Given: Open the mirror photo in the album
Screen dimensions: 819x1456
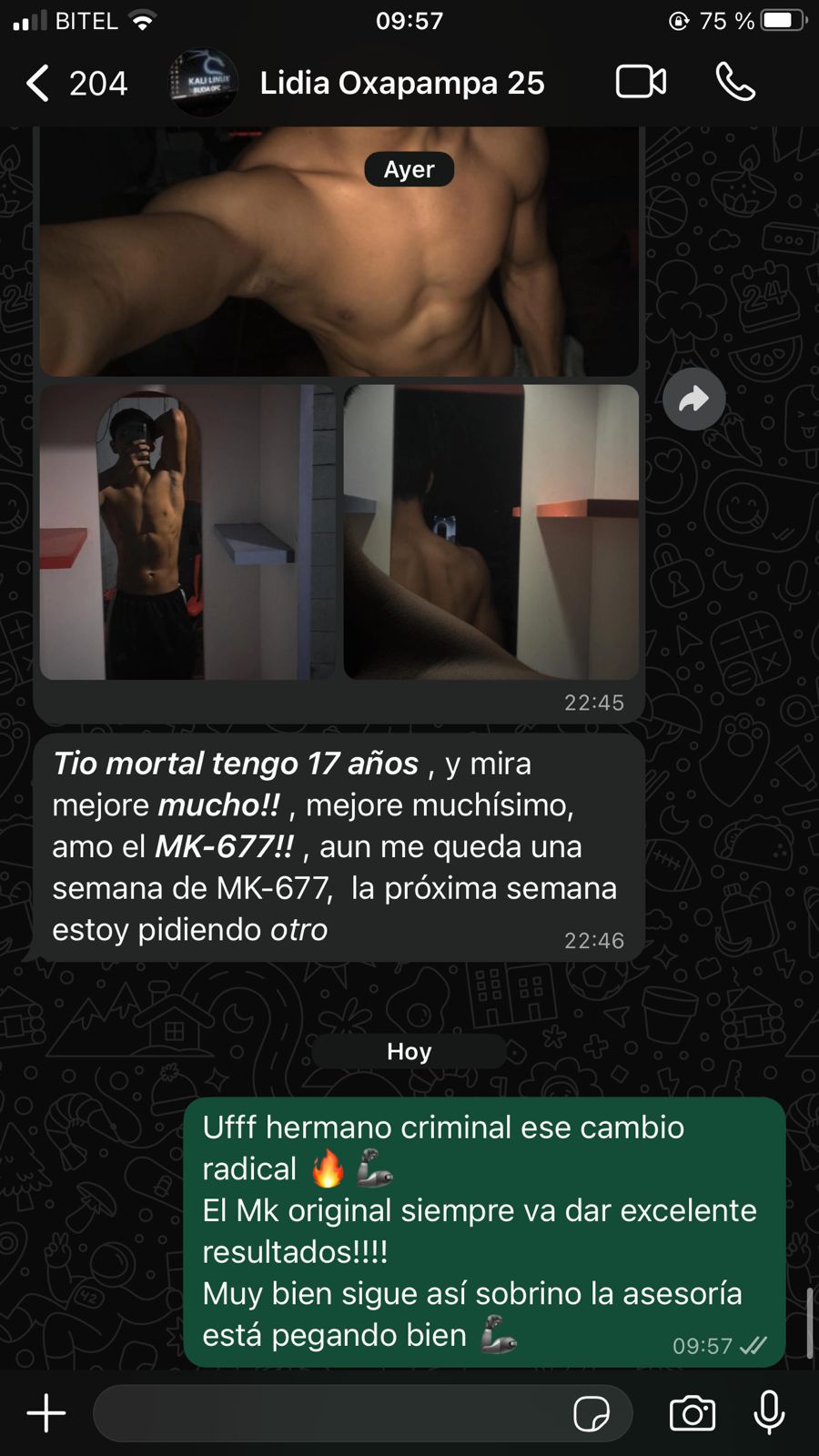Looking at the screenshot, I should point(187,531).
